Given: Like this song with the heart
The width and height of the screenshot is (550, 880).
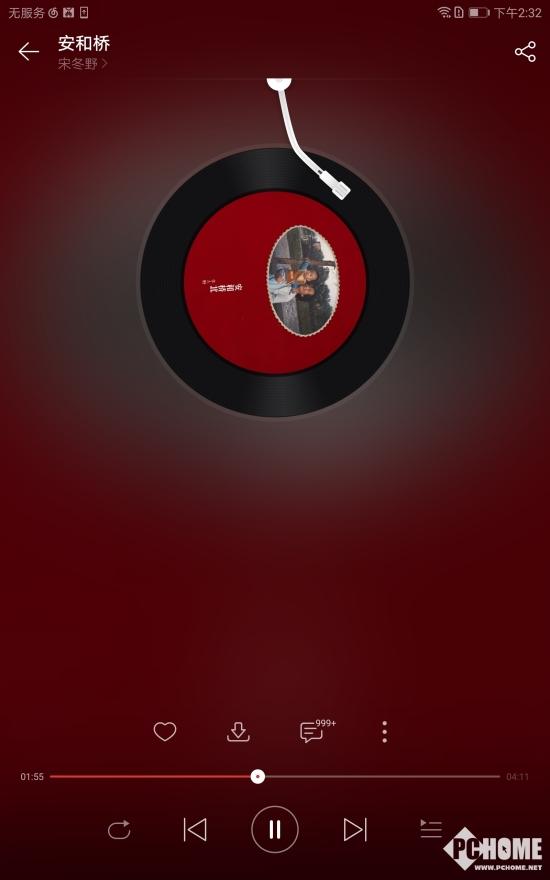Looking at the screenshot, I should click(x=165, y=732).
